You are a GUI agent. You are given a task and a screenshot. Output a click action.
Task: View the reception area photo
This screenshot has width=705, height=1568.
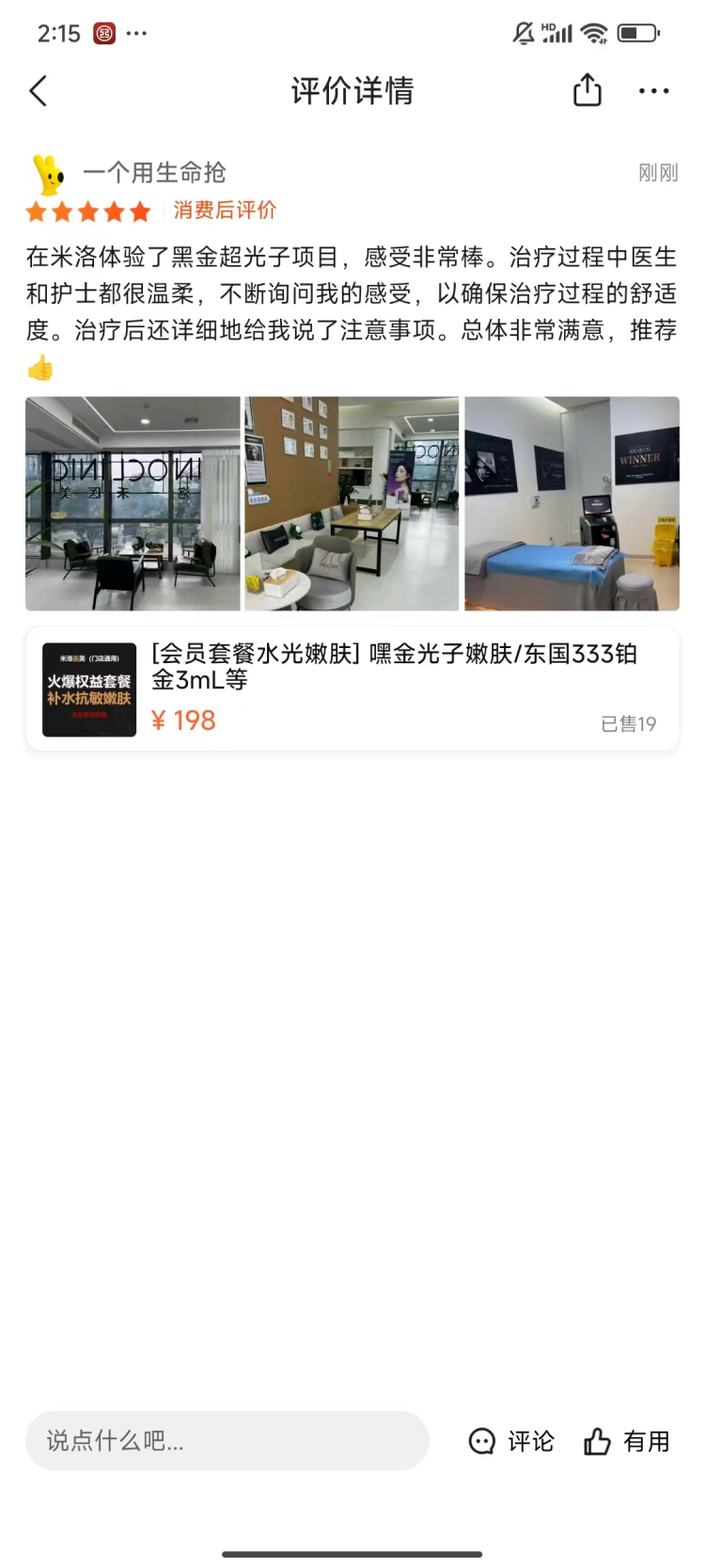pyautogui.click(x=352, y=503)
